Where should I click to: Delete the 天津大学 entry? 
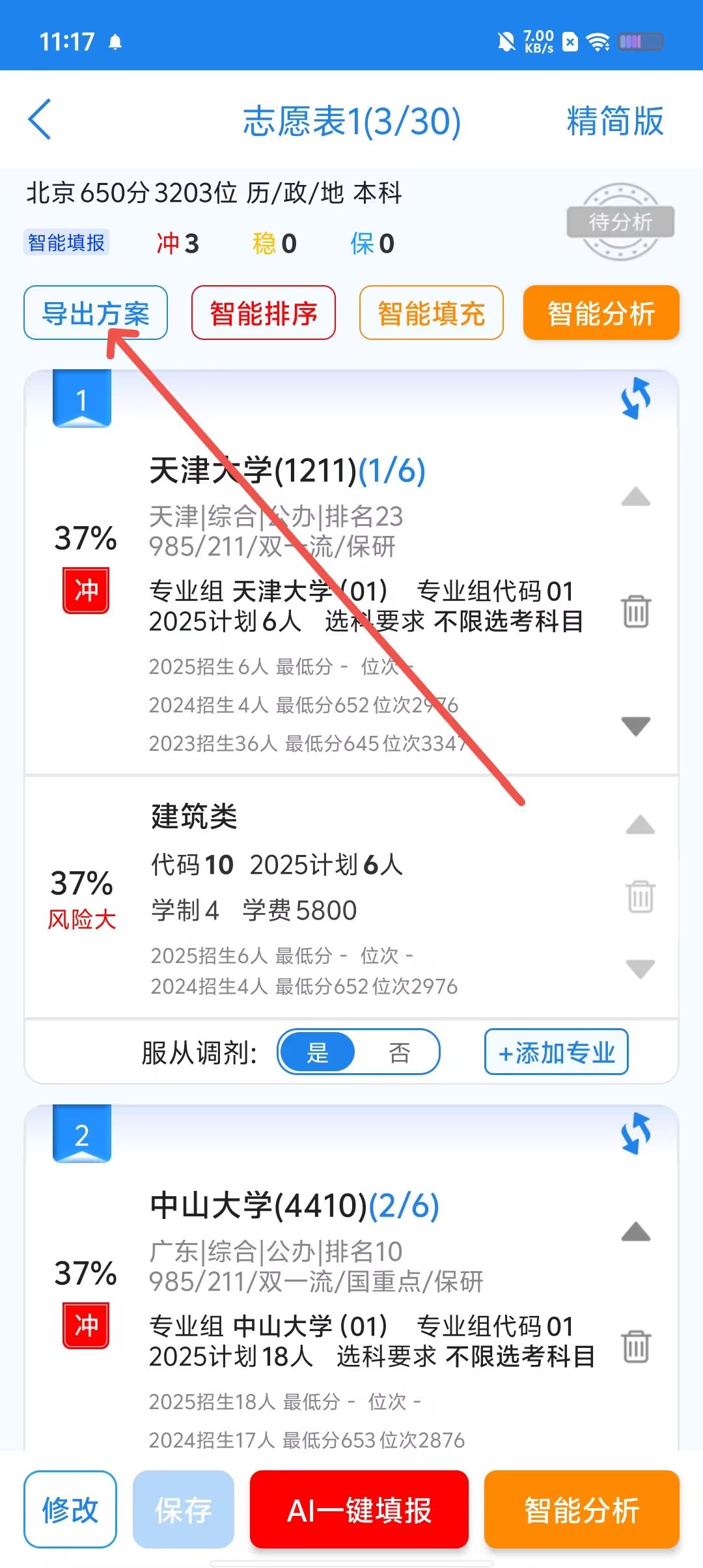click(635, 611)
